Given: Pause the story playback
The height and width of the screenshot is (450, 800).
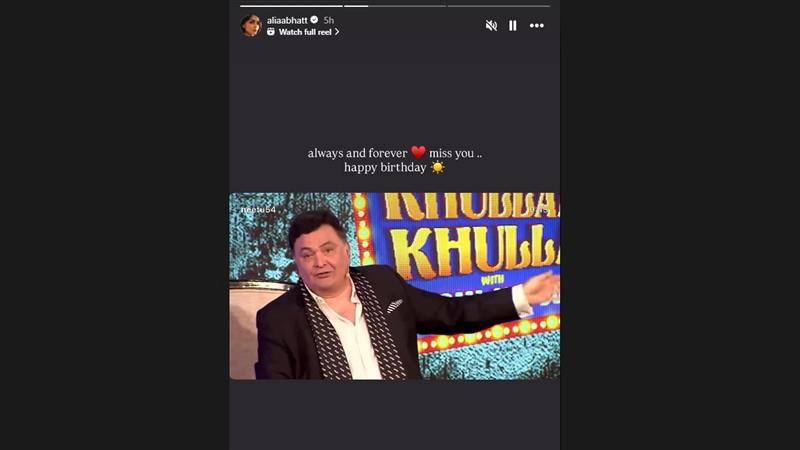Looking at the screenshot, I should (x=513, y=25).
